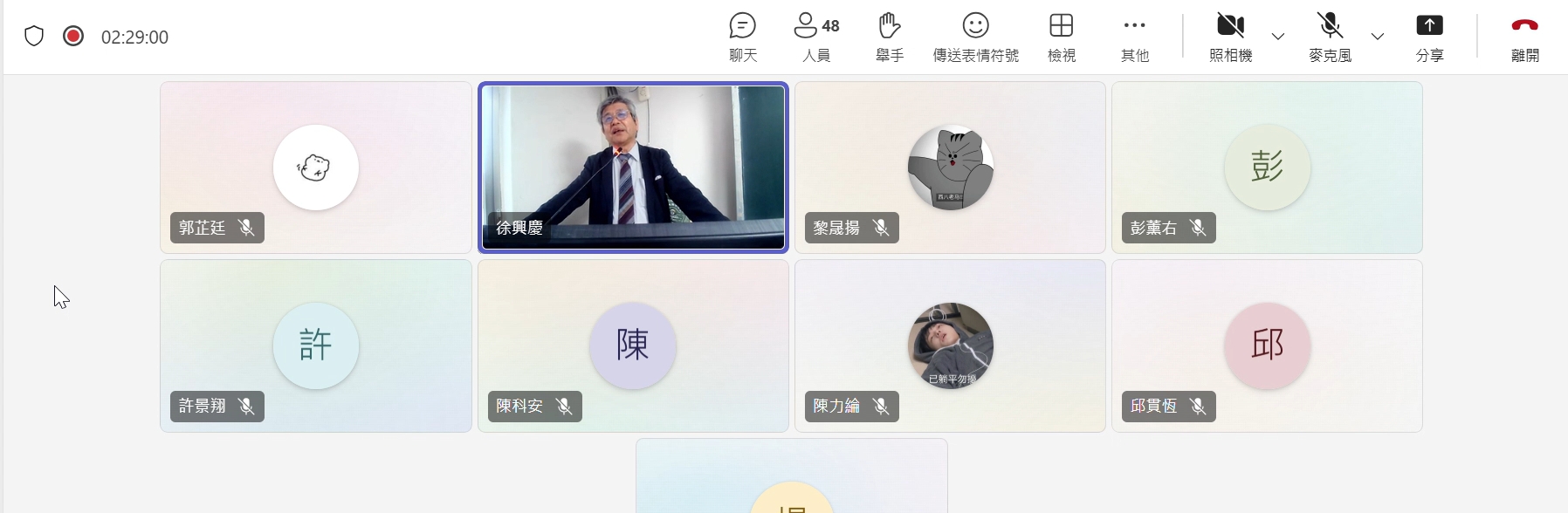Share your screen with 分享

tap(1429, 37)
